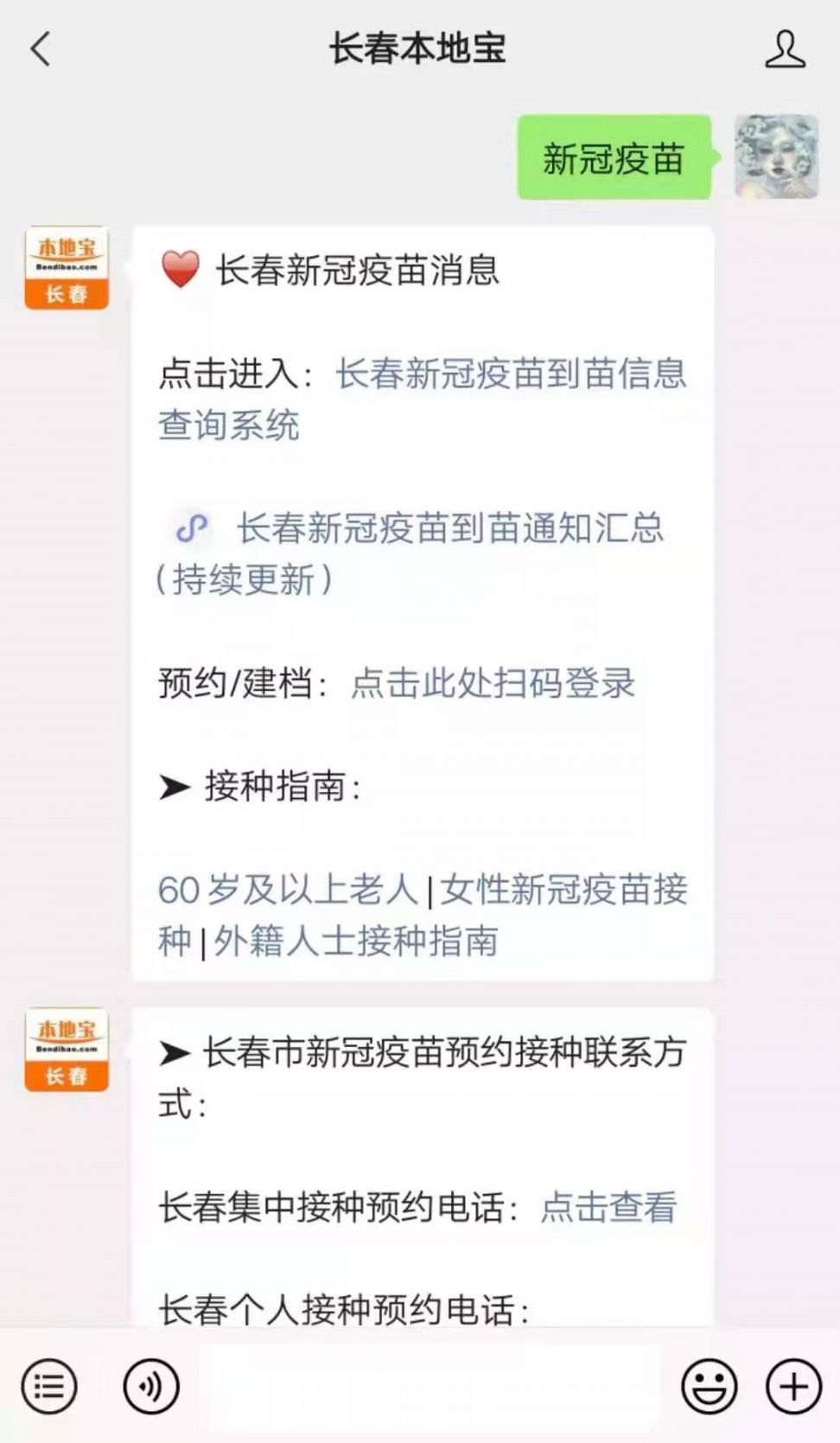The width and height of the screenshot is (840, 1443).
Task: Open the plus attachments menu
Action: tap(793, 1386)
